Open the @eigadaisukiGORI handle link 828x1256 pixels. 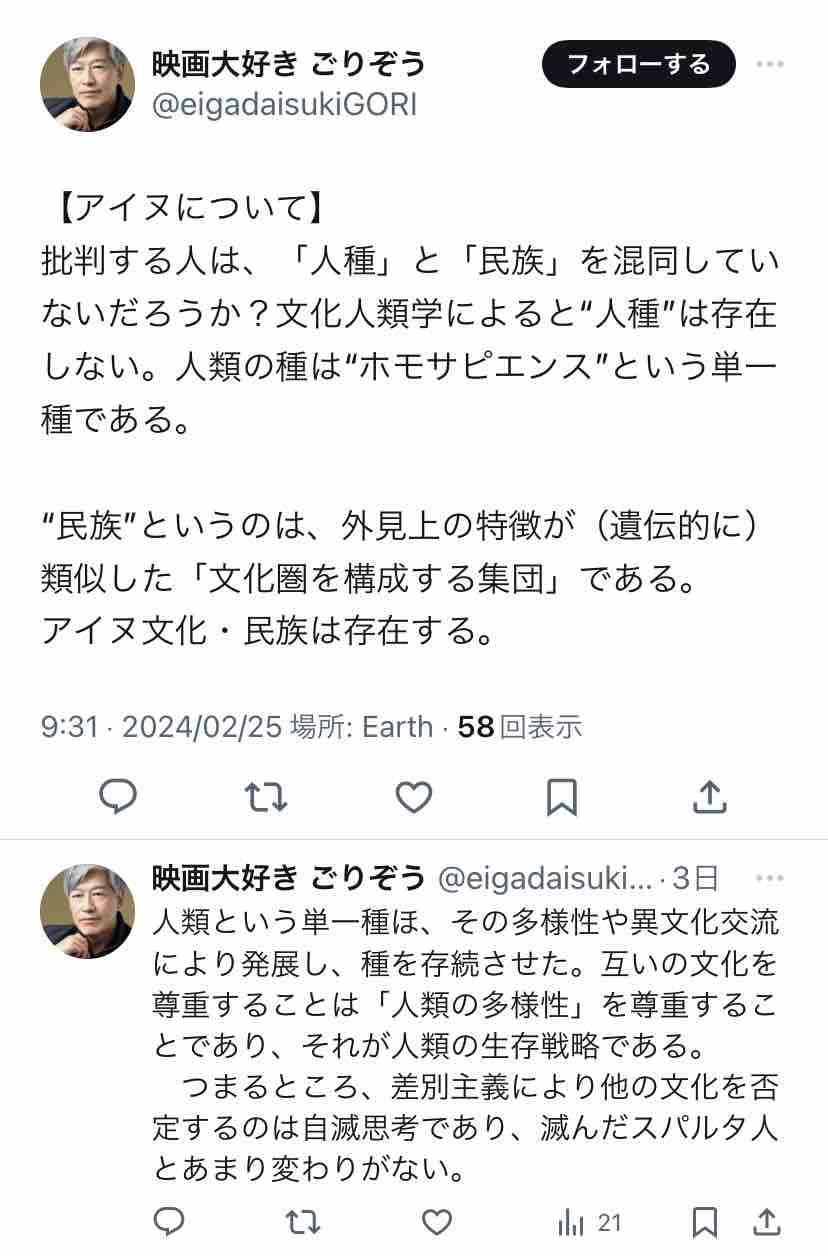[x=283, y=105]
